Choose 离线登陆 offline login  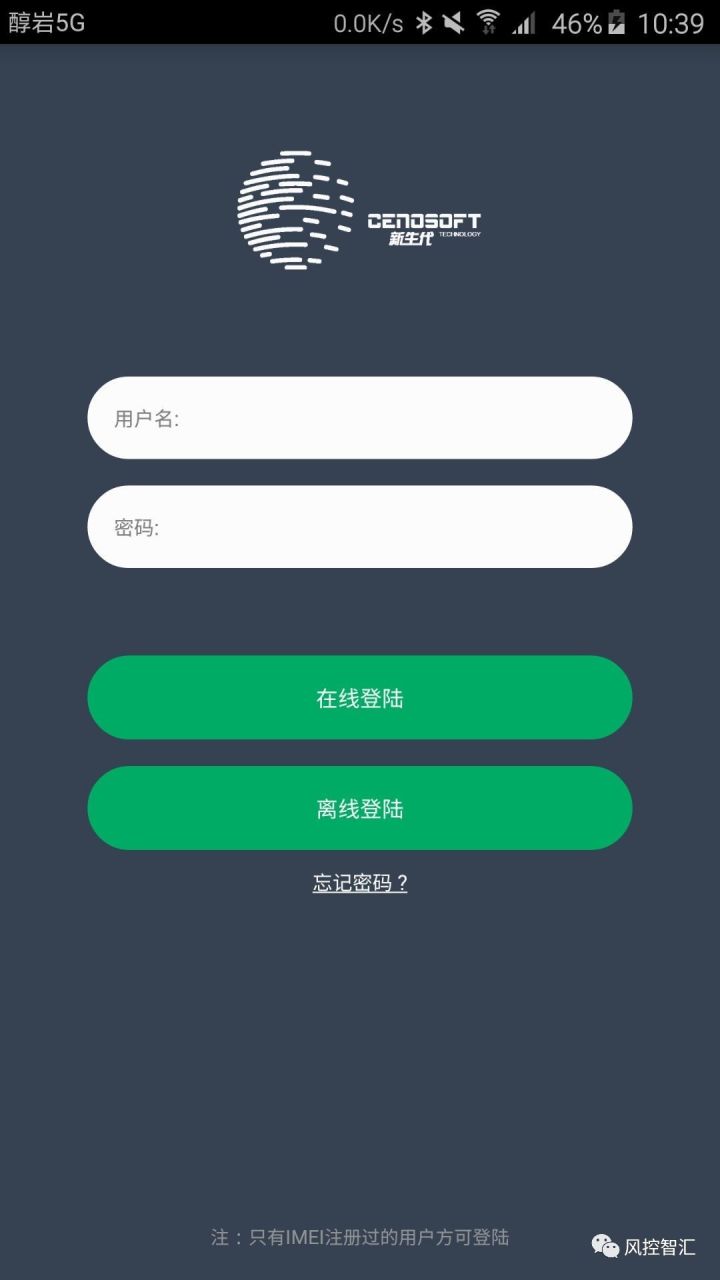tap(360, 808)
